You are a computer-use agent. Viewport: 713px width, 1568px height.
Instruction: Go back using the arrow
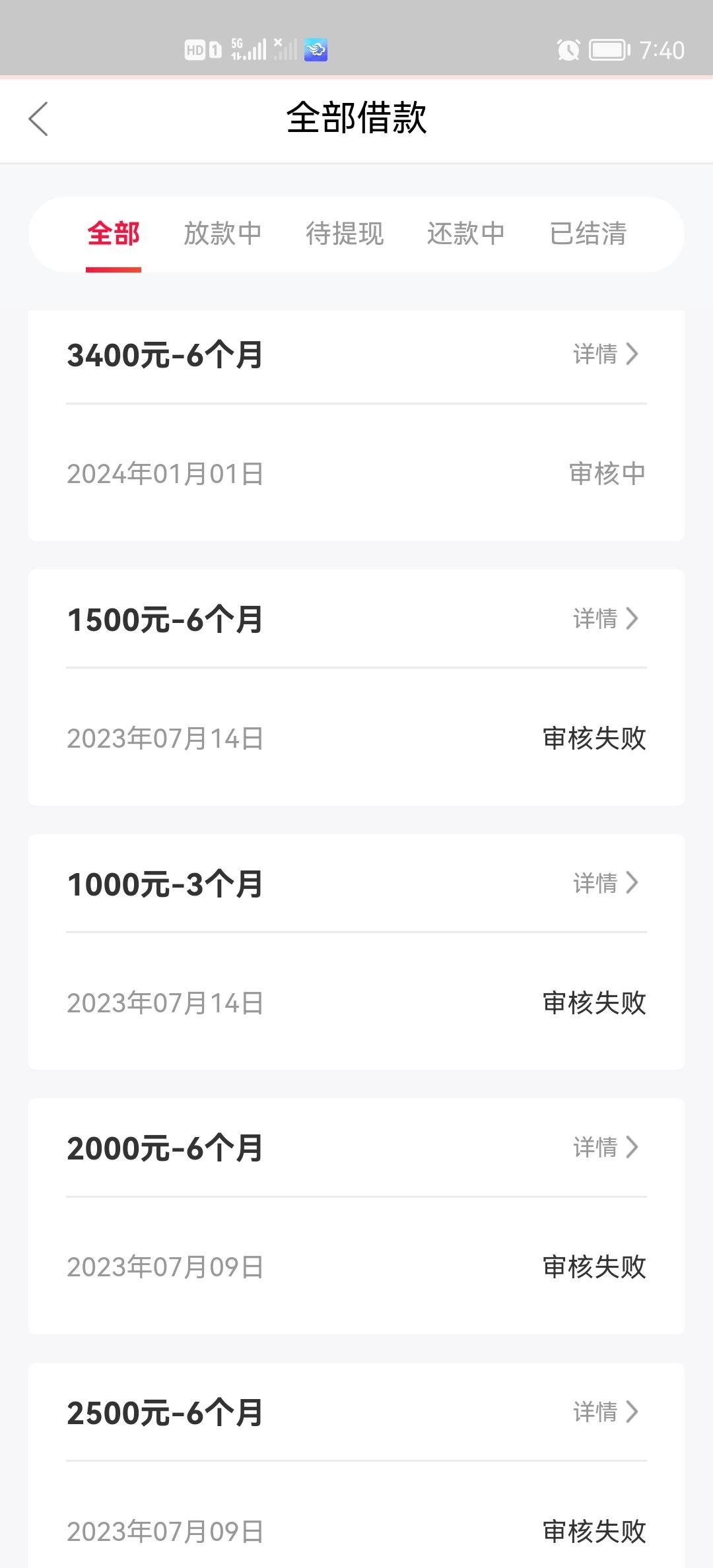[x=38, y=119]
